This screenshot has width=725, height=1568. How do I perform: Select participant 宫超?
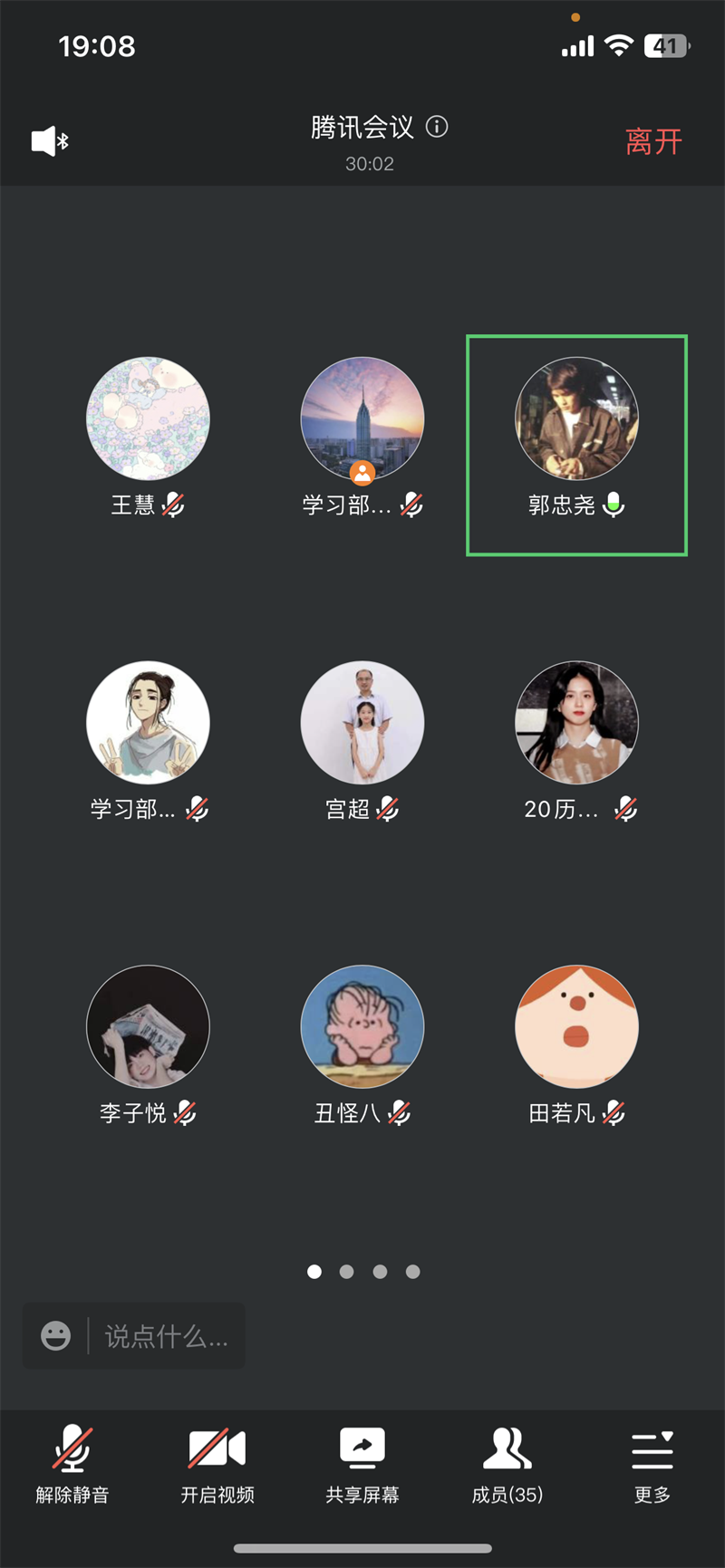tap(362, 723)
